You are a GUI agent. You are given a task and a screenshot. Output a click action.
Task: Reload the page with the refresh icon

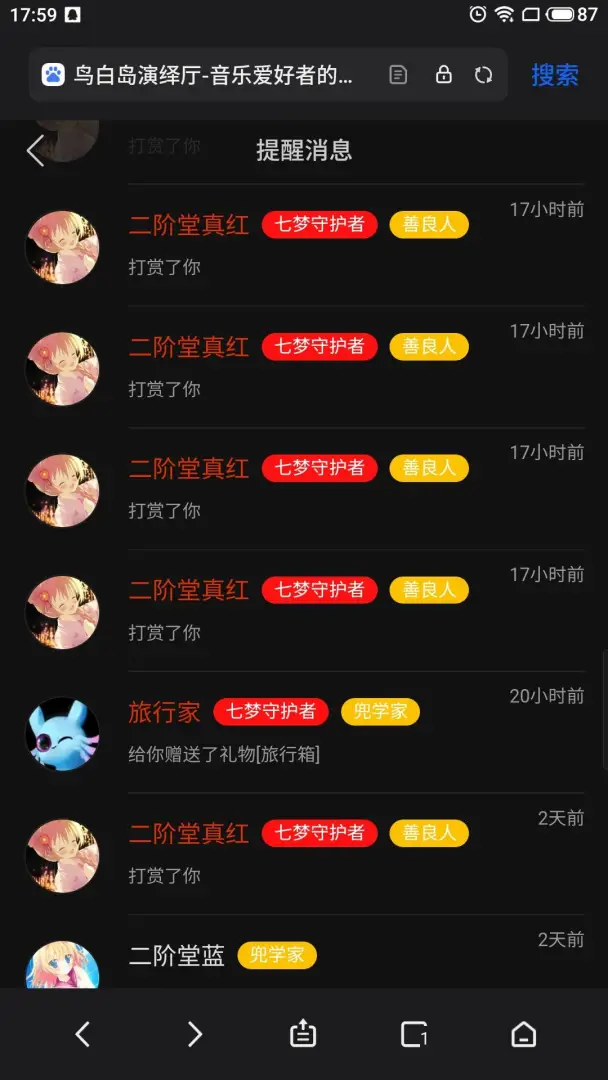[483, 75]
